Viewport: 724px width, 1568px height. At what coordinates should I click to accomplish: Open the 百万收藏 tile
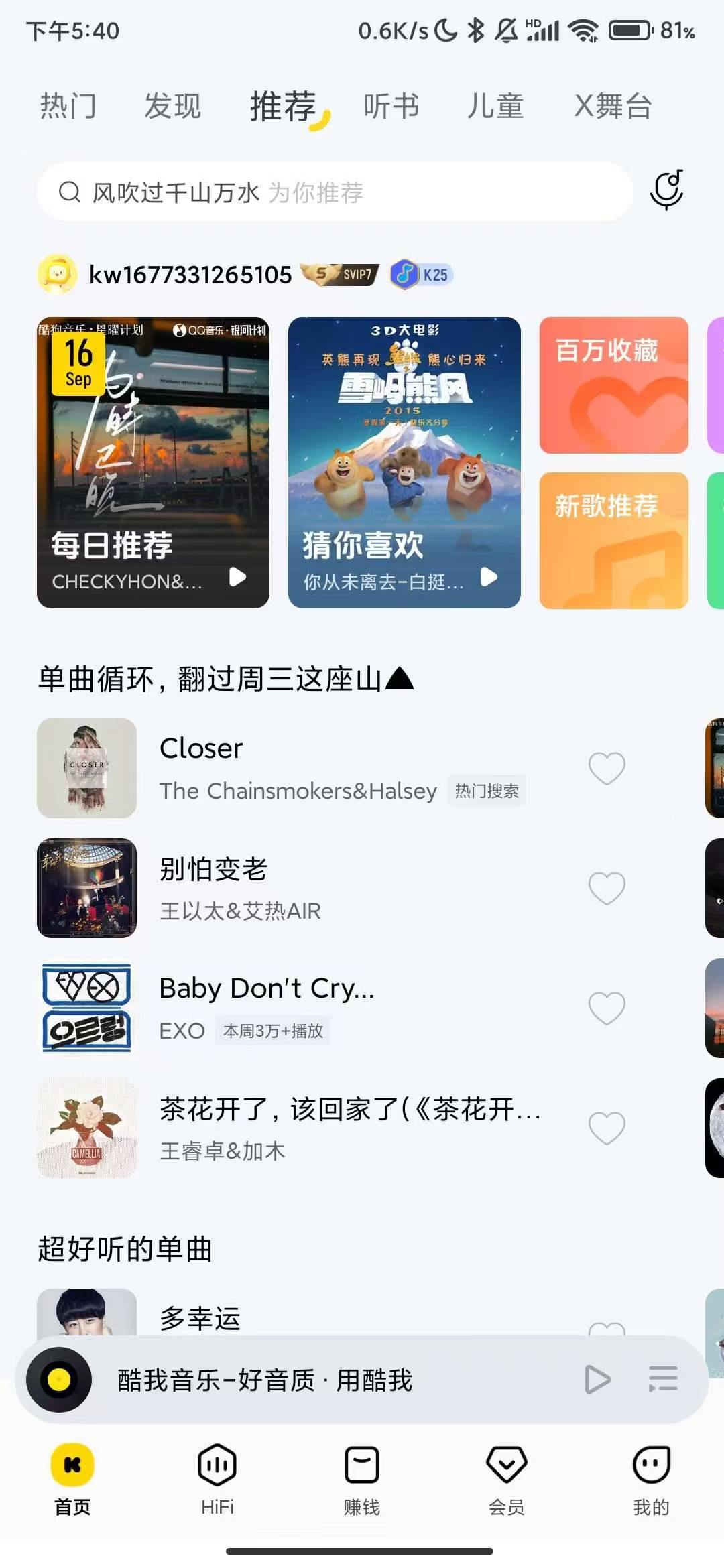click(614, 385)
